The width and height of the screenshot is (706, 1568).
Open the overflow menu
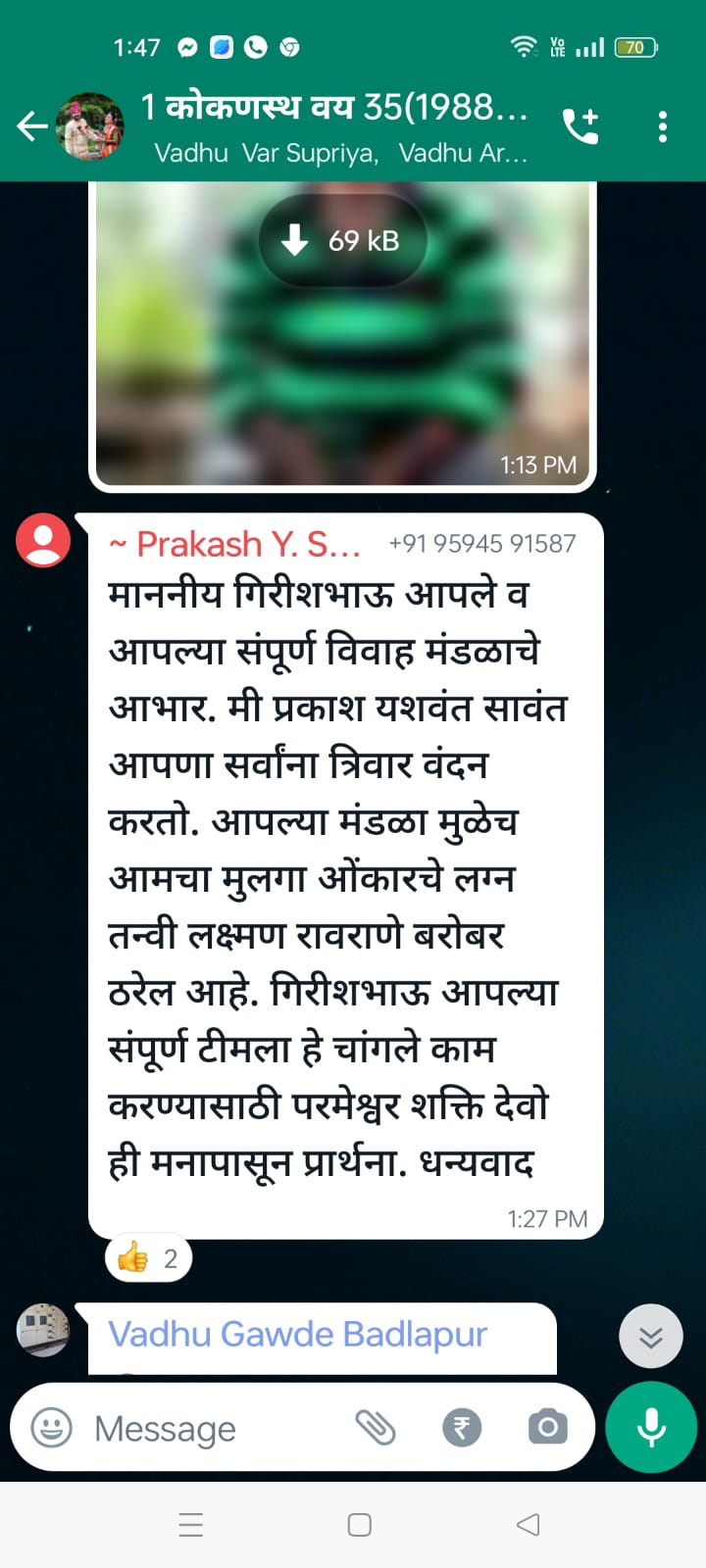pos(663,126)
